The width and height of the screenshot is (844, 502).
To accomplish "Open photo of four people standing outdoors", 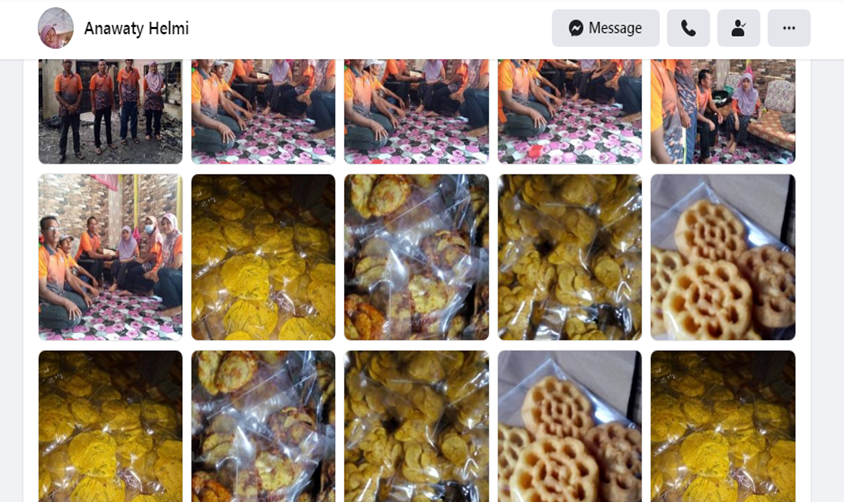I will [x=110, y=110].
